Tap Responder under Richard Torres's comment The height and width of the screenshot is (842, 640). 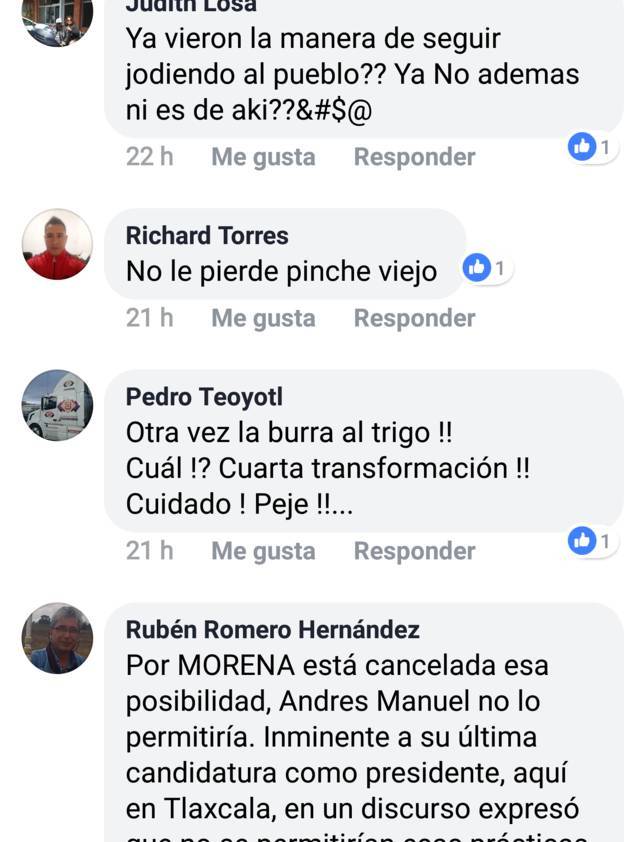point(414,318)
